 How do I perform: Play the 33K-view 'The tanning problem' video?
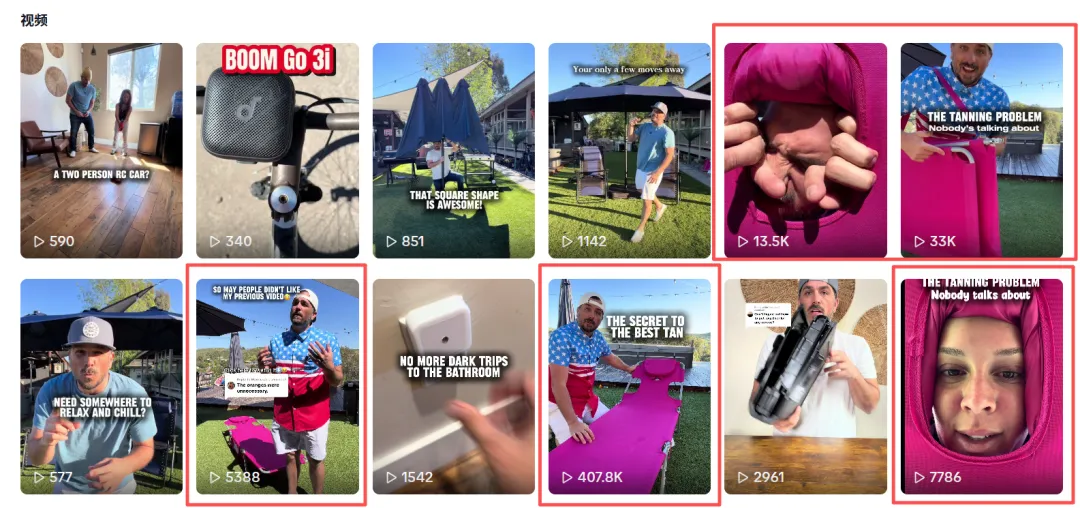[981, 150]
